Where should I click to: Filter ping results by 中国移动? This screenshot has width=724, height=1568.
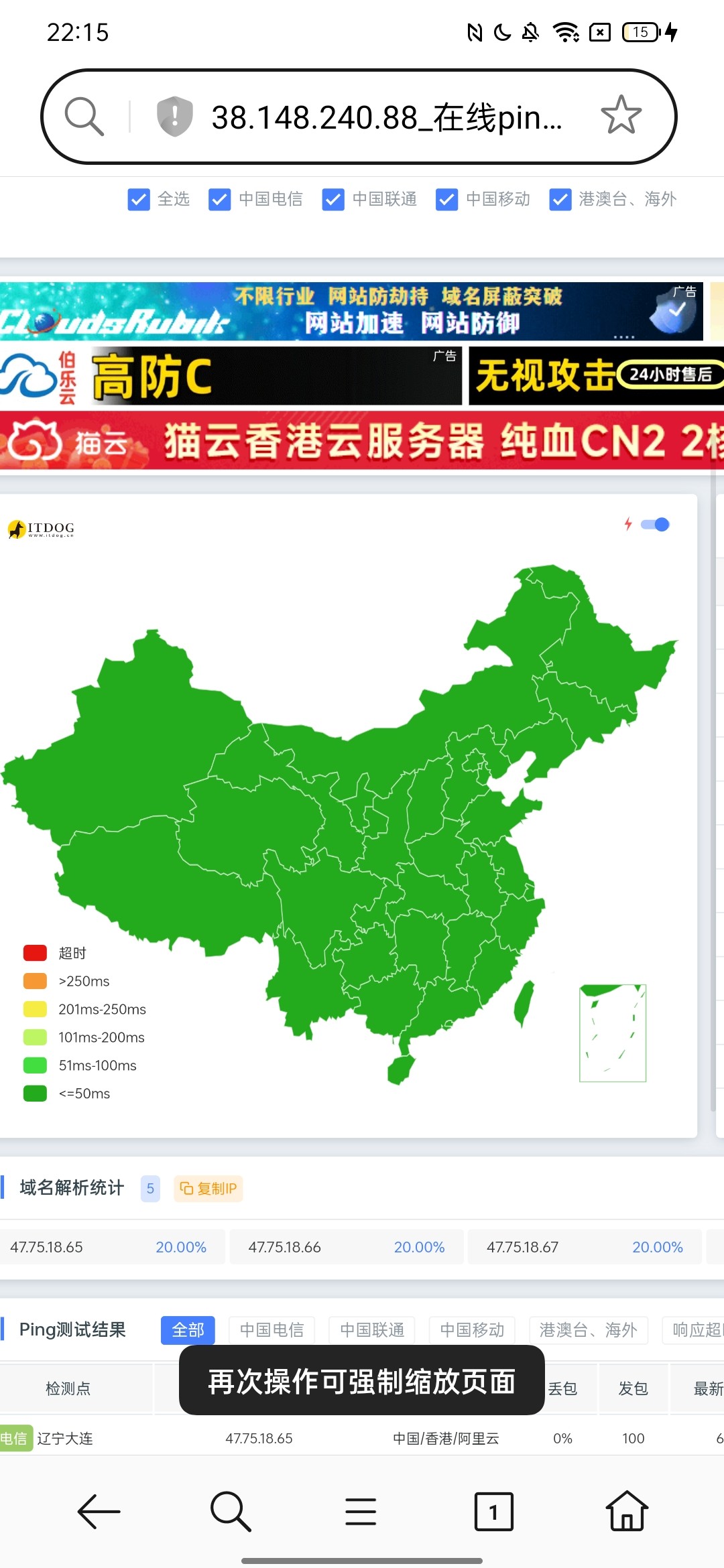pyautogui.click(x=472, y=1330)
